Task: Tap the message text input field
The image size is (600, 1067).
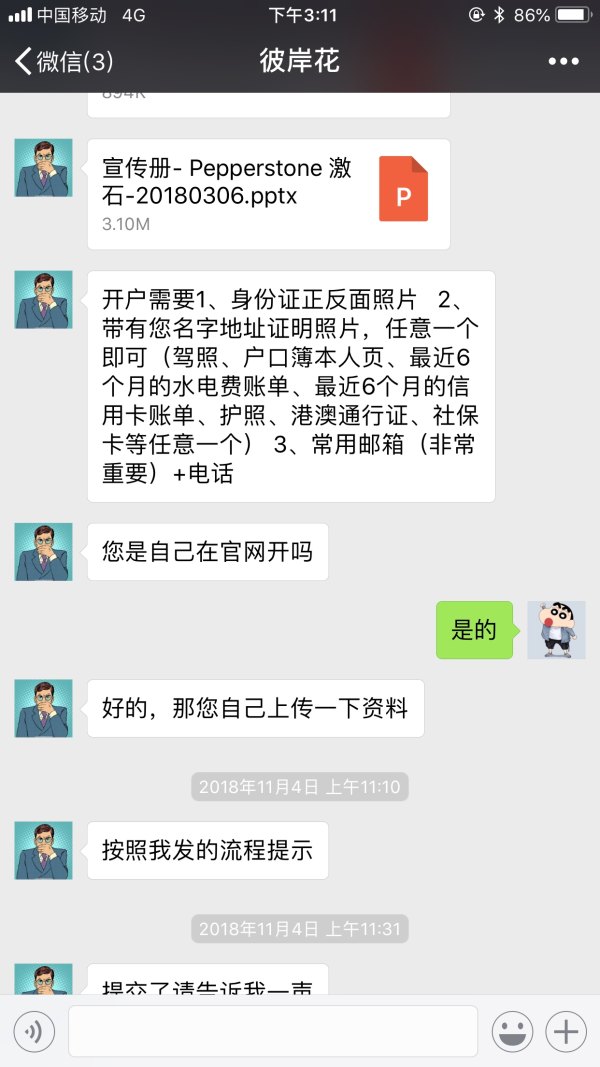Action: coord(273,1032)
